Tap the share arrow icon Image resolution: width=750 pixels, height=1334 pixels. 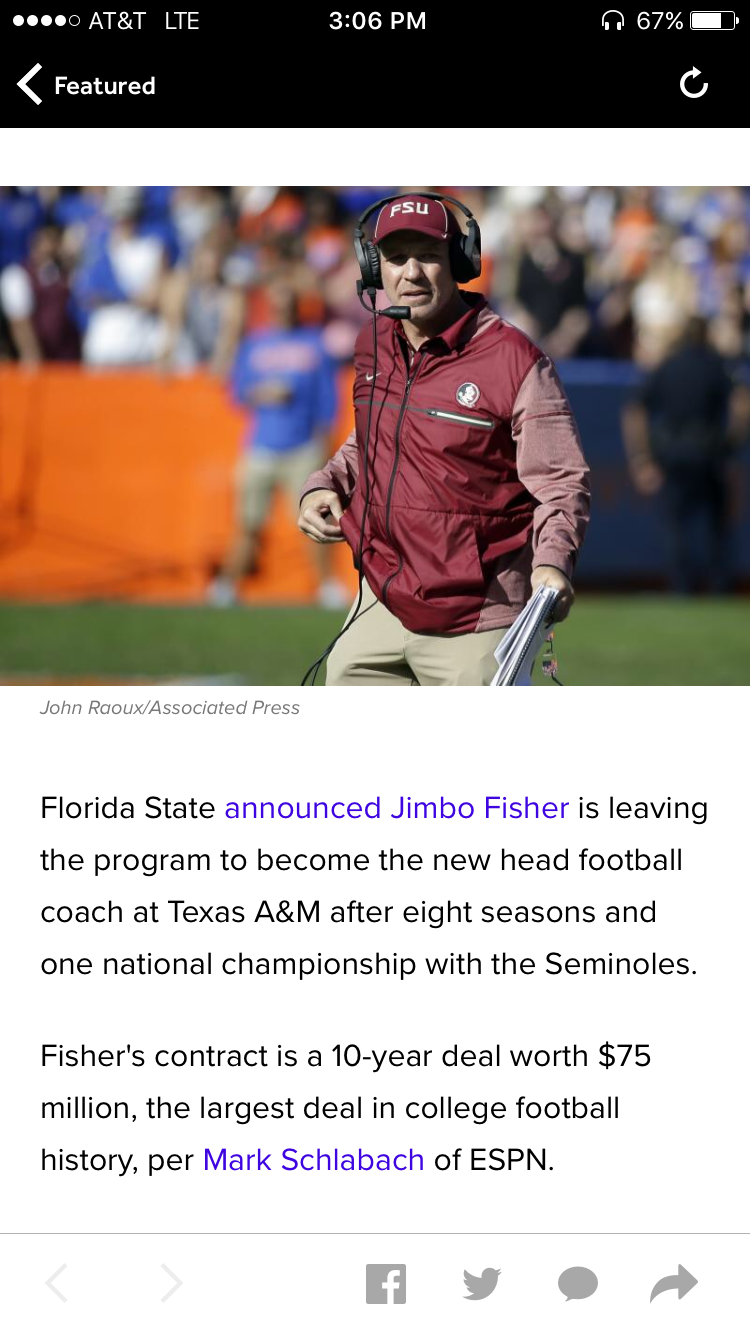674,1283
